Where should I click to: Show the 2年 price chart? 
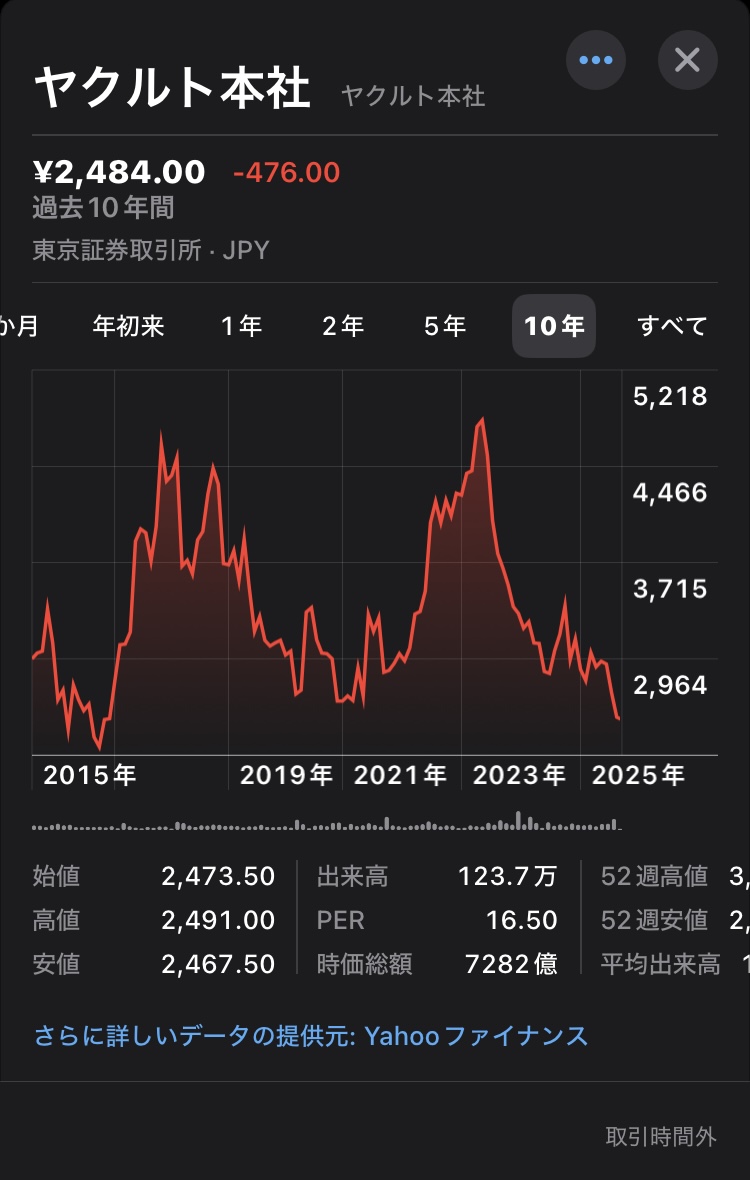343,326
